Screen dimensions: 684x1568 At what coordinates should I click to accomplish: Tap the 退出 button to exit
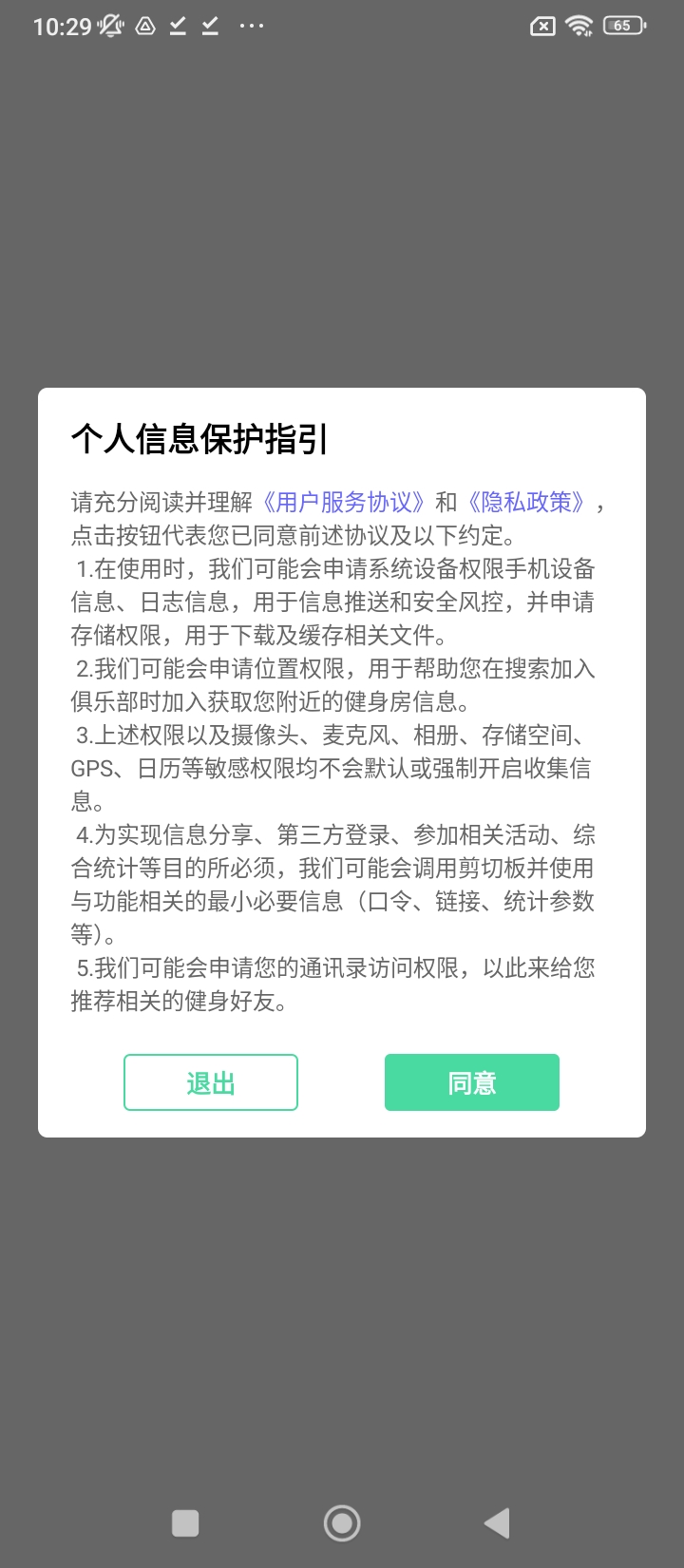211,1082
